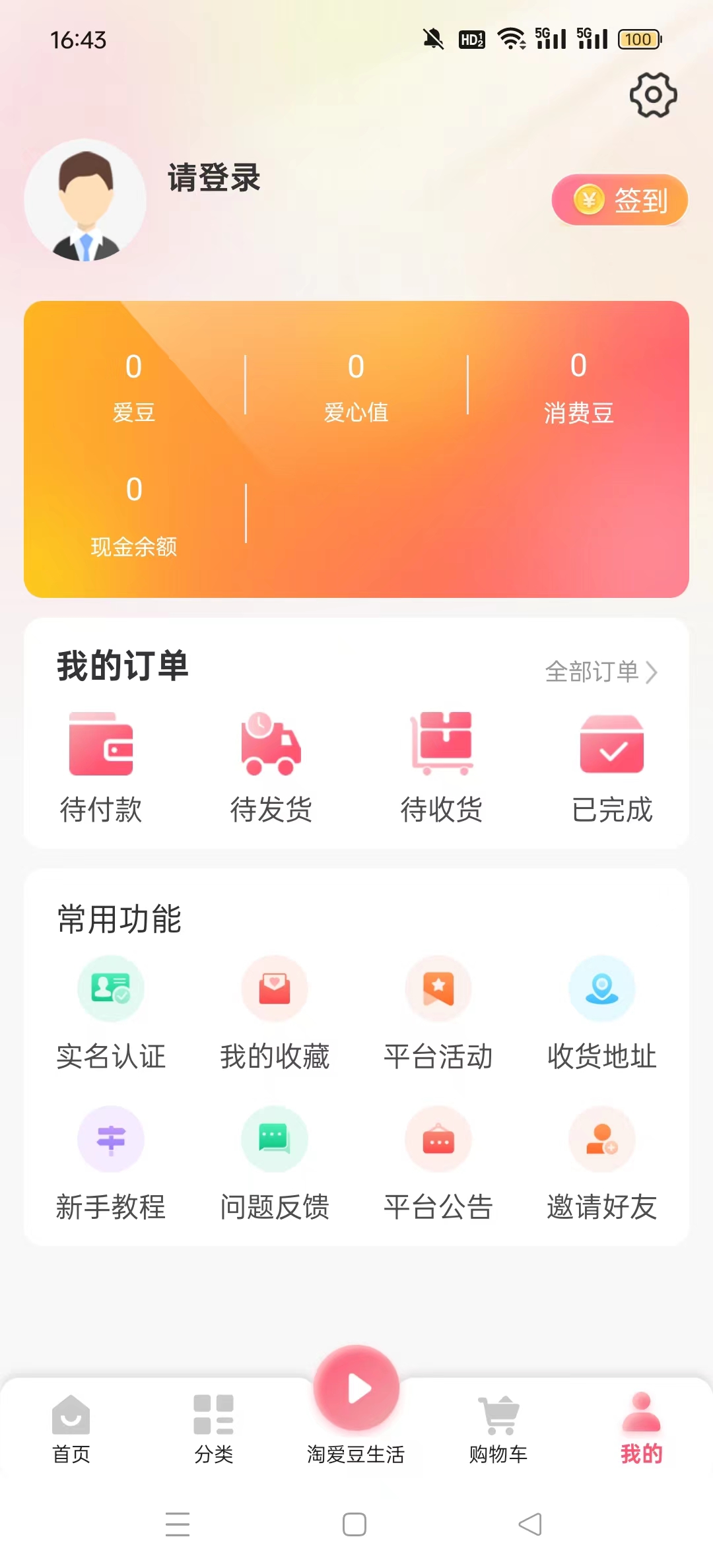
Task: Tap the 签到 check-in button
Action: click(x=620, y=200)
